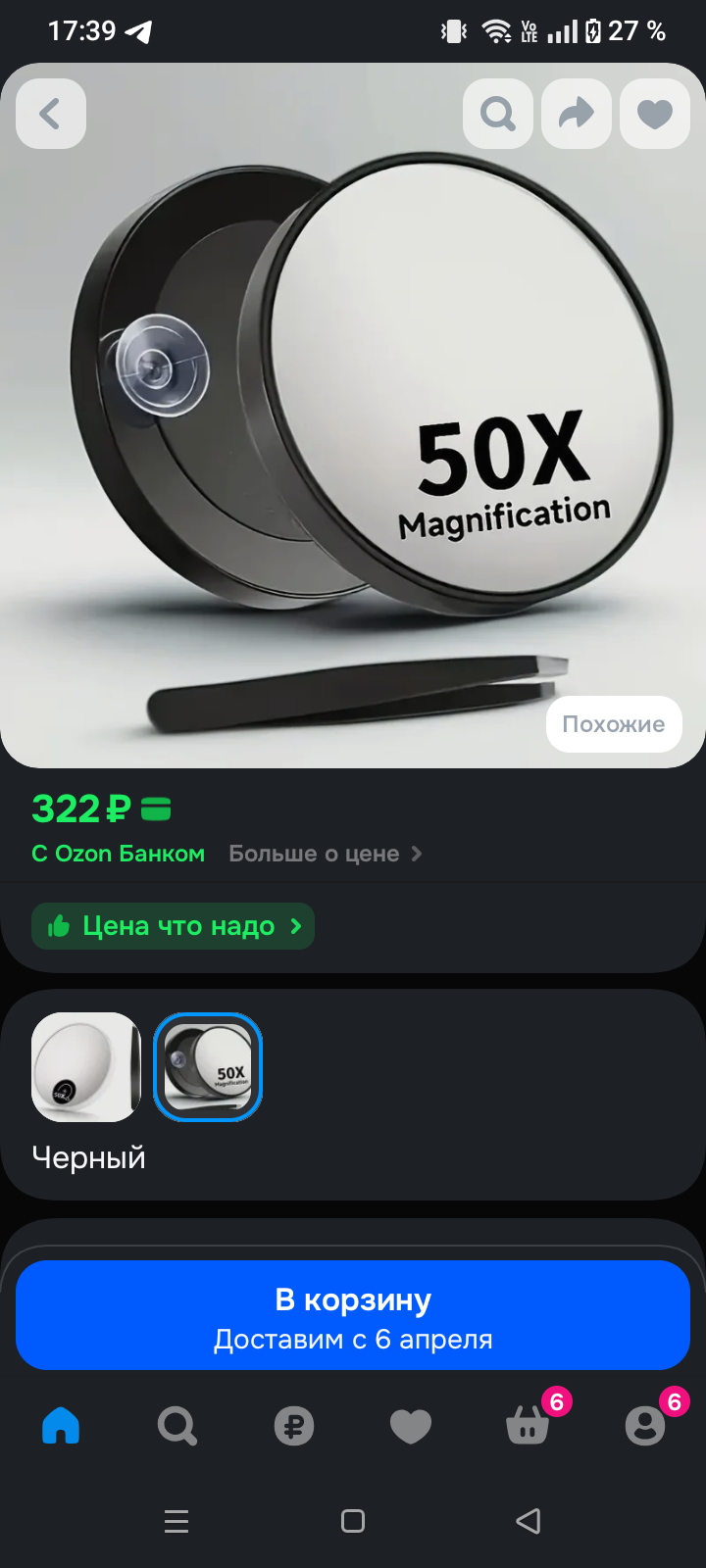Open favorites tab in bottom navigation

[x=411, y=1425]
